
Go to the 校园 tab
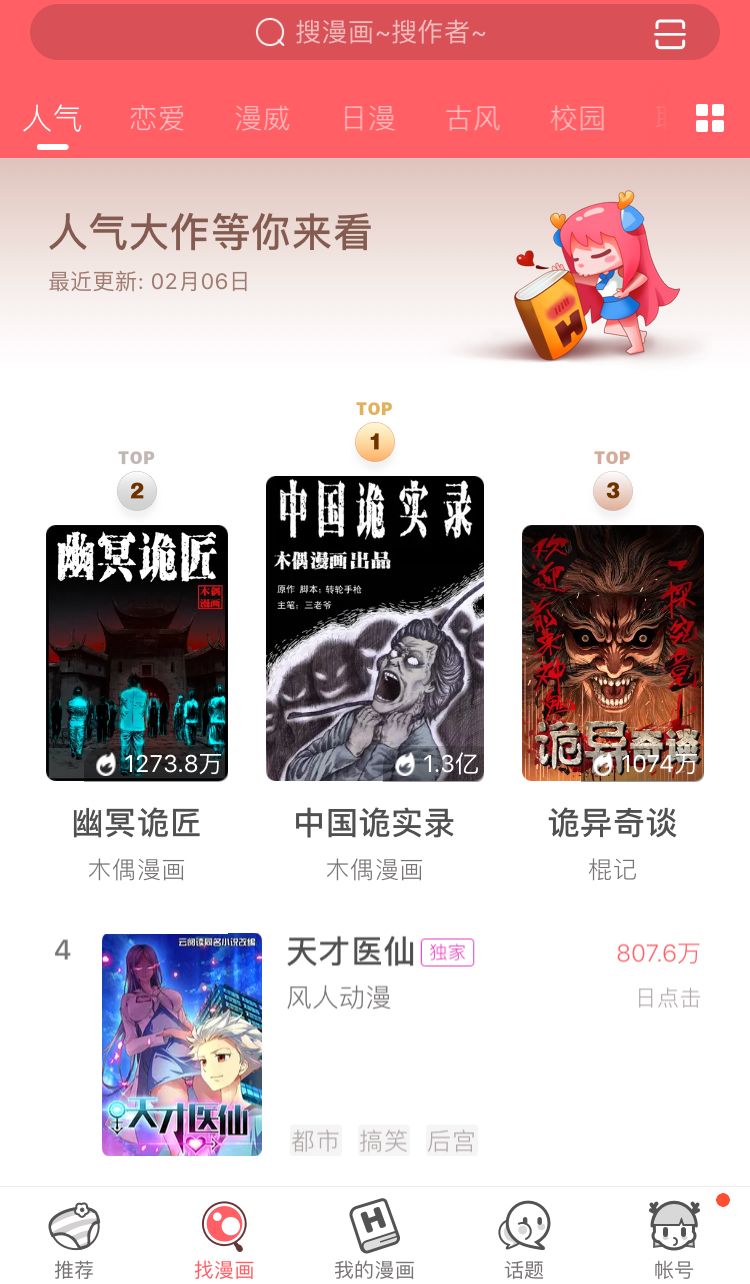coord(578,119)
